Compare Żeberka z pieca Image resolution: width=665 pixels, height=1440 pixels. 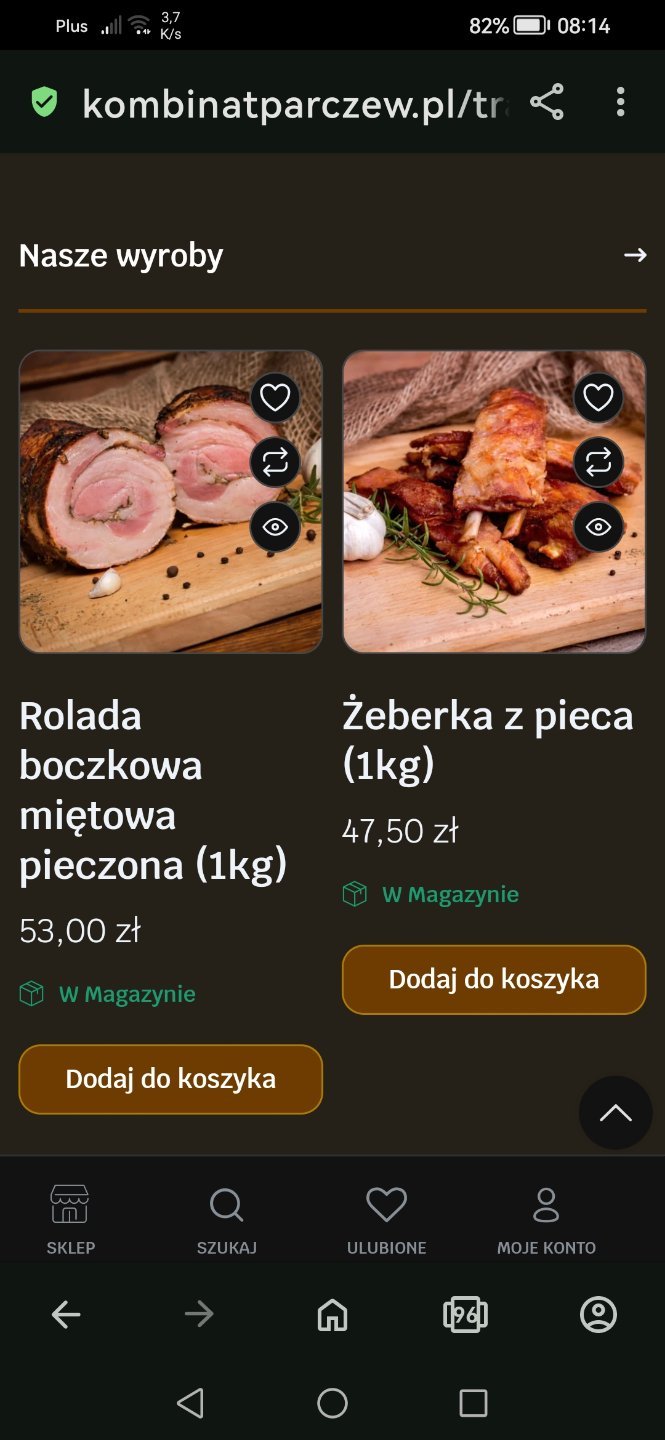point(598,462)
